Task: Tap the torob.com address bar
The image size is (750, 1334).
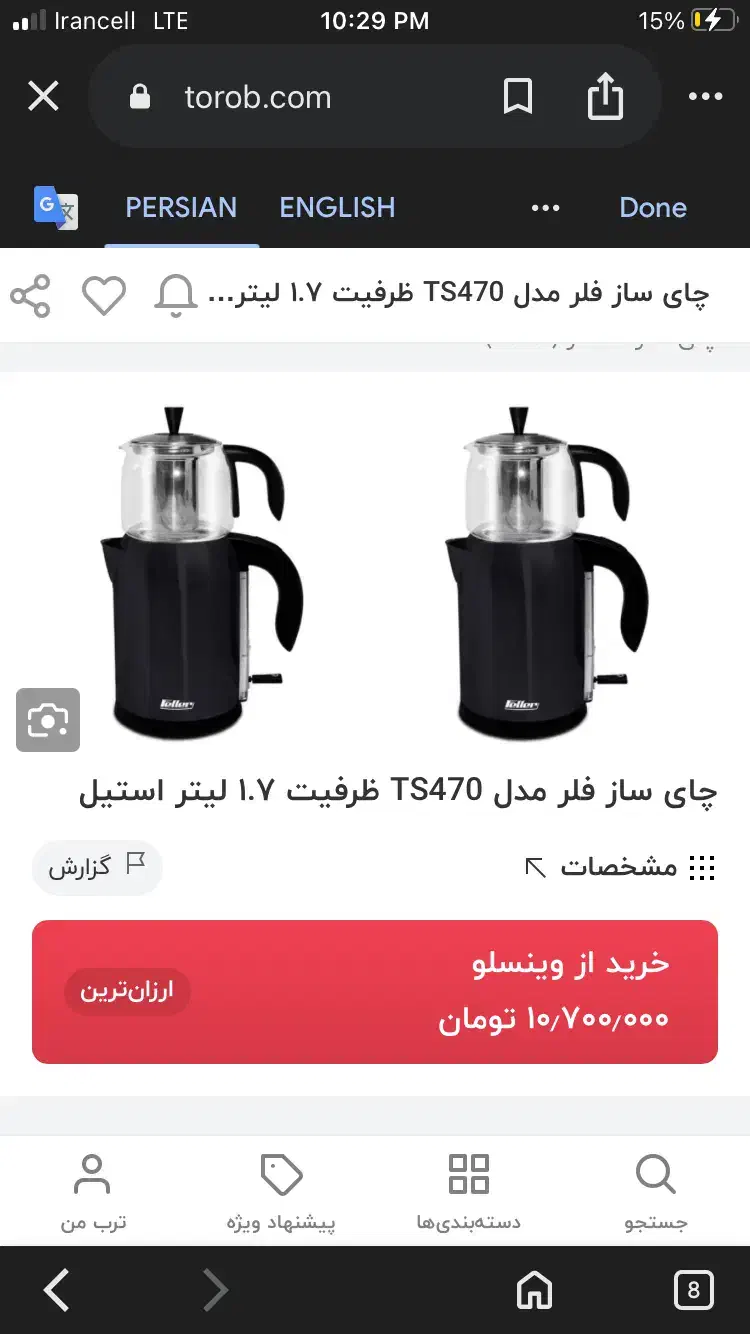Action: (x=300, y=97)
